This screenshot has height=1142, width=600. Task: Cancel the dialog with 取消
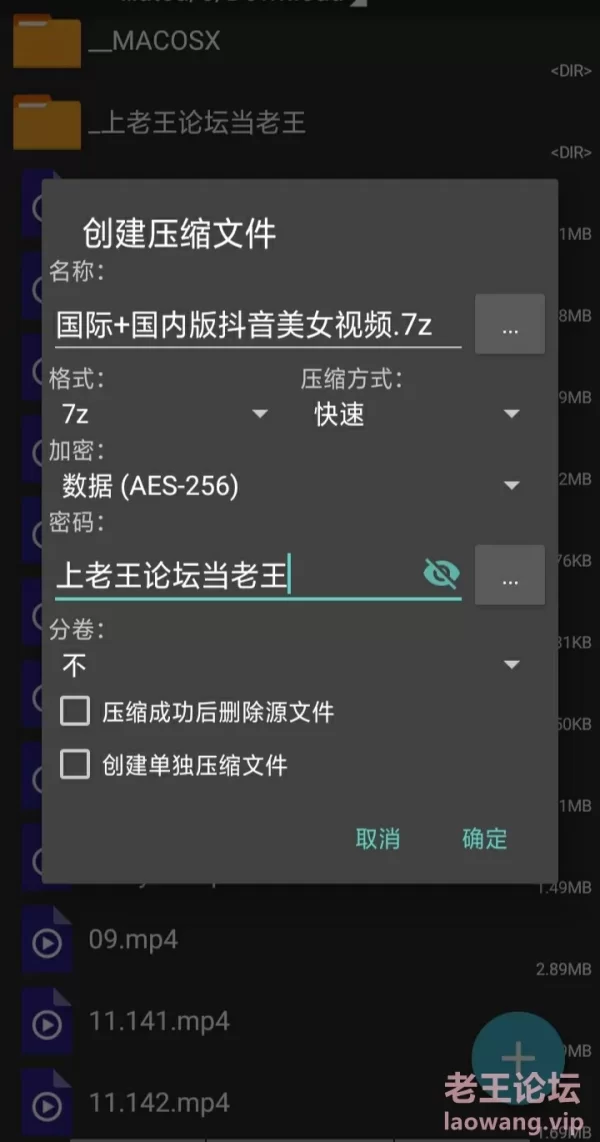click(x=378, y=839)
